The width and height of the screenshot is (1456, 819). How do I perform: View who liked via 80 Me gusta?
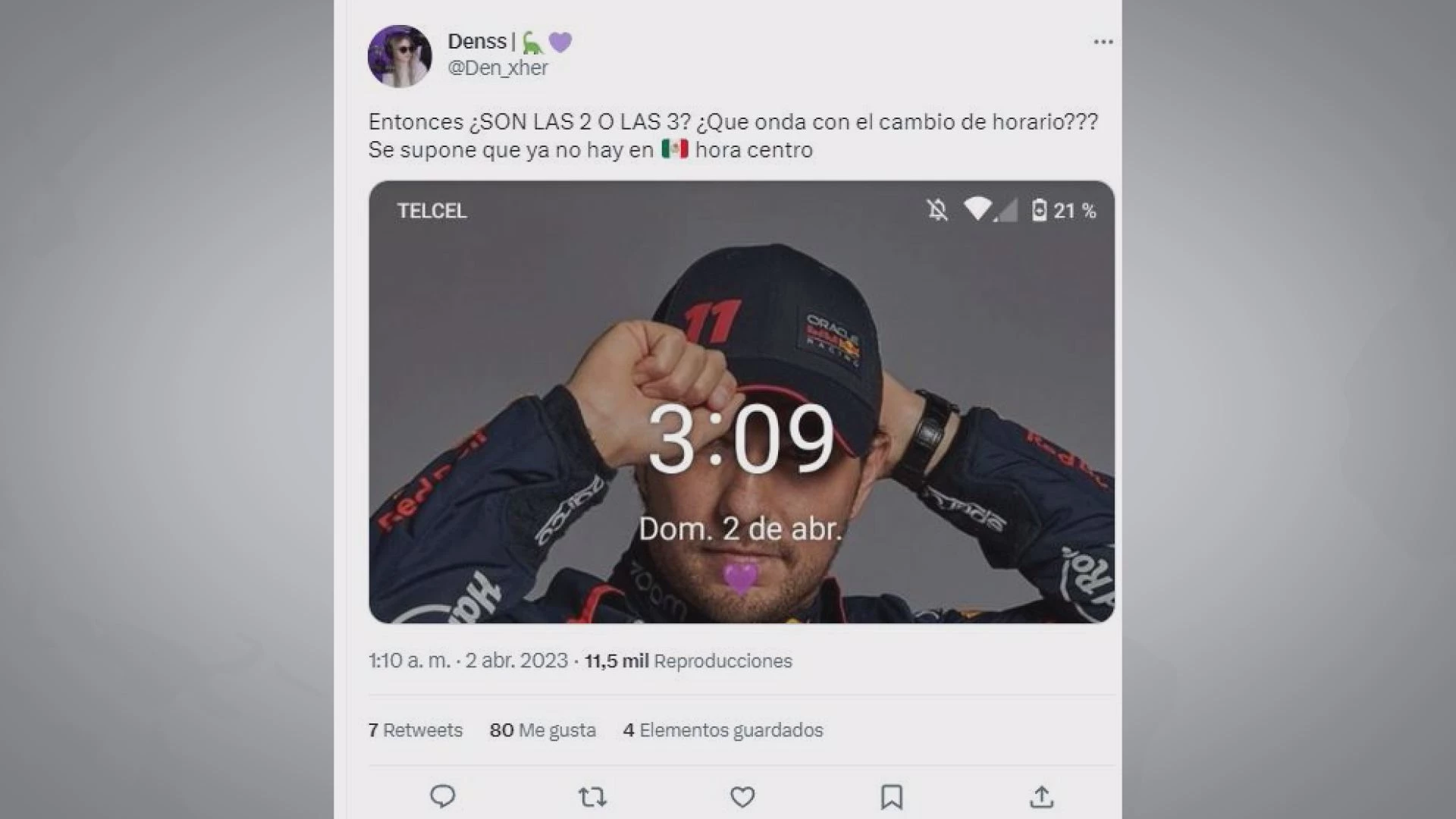[x=542, y=730]
